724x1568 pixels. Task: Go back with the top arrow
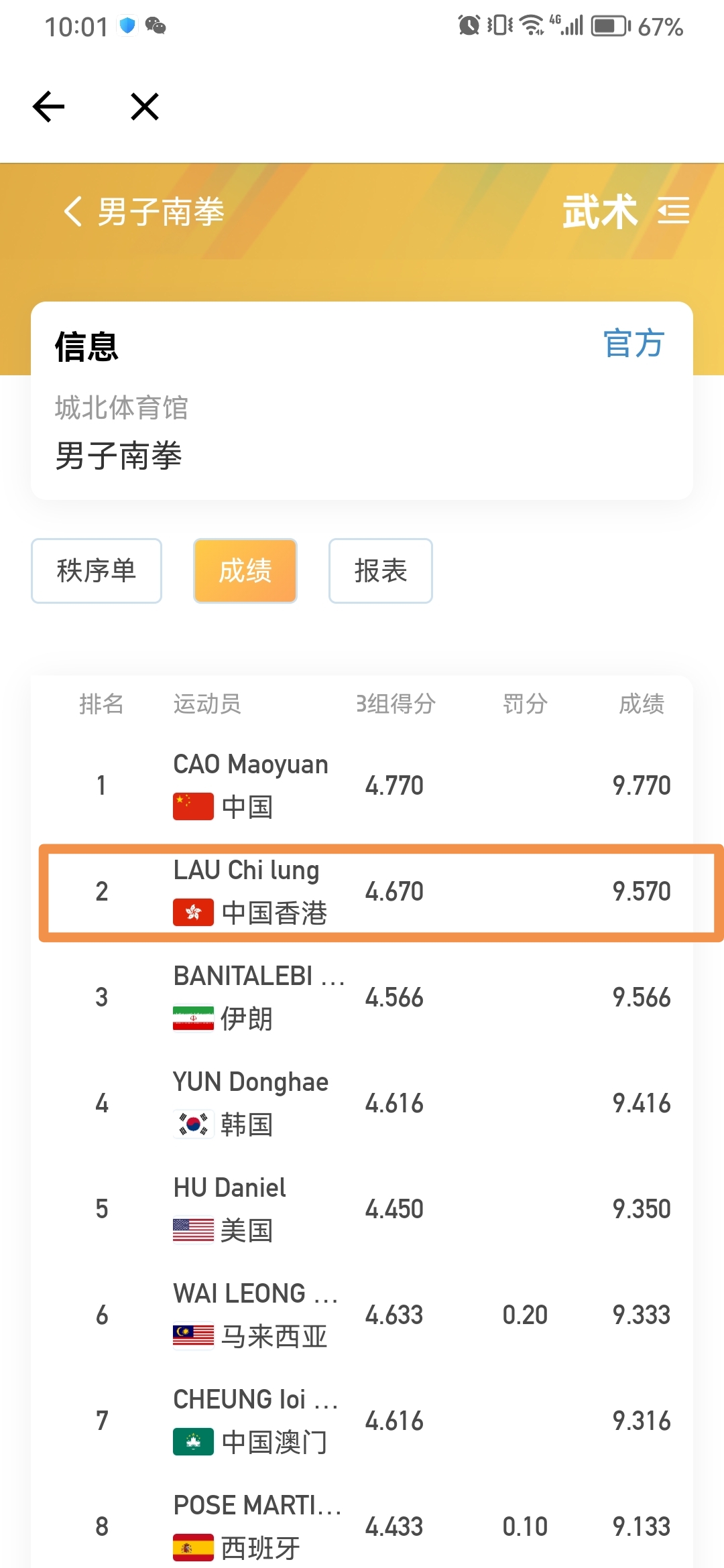pos(48,107)
